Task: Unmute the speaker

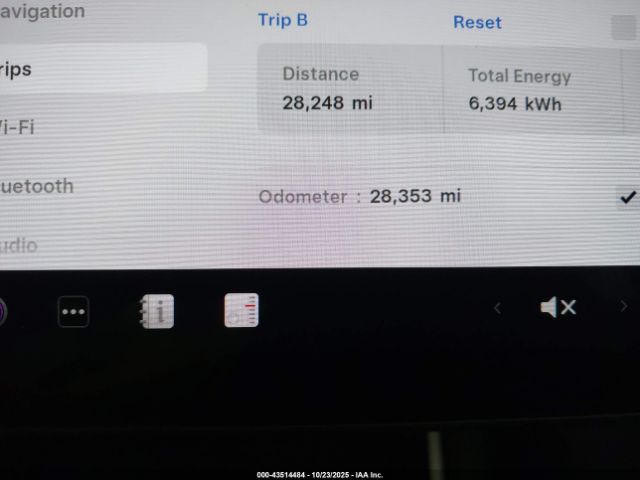Action: click(x=558, y=308)
